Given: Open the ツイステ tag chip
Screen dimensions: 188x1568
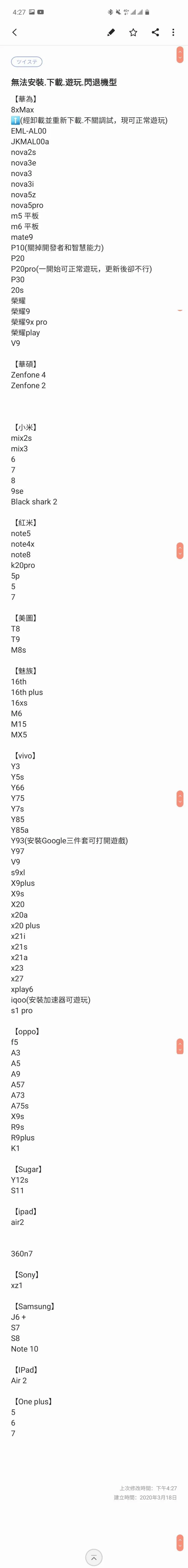Looking at the screenshot, I should click(x=26, y=61).
